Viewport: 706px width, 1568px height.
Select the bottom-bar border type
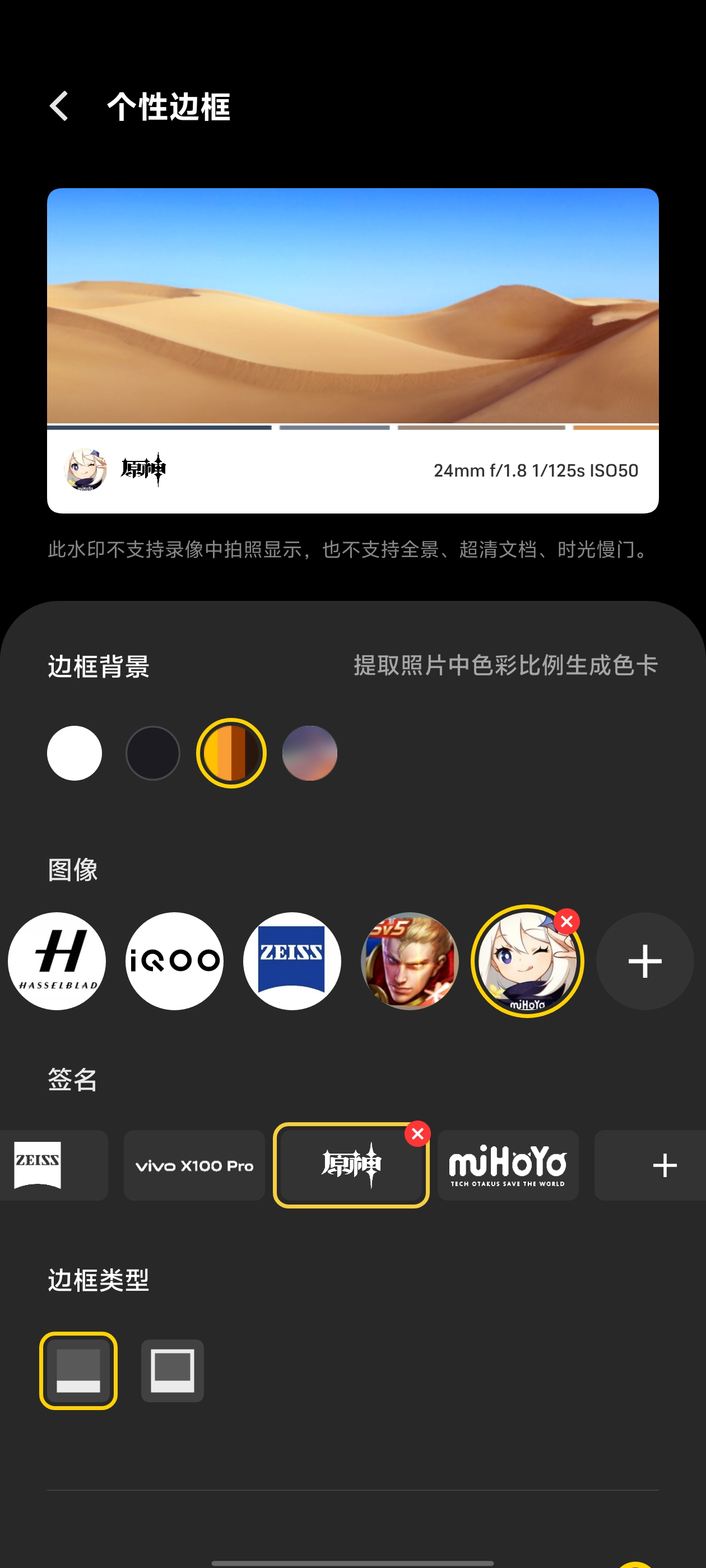[78, 1370]
